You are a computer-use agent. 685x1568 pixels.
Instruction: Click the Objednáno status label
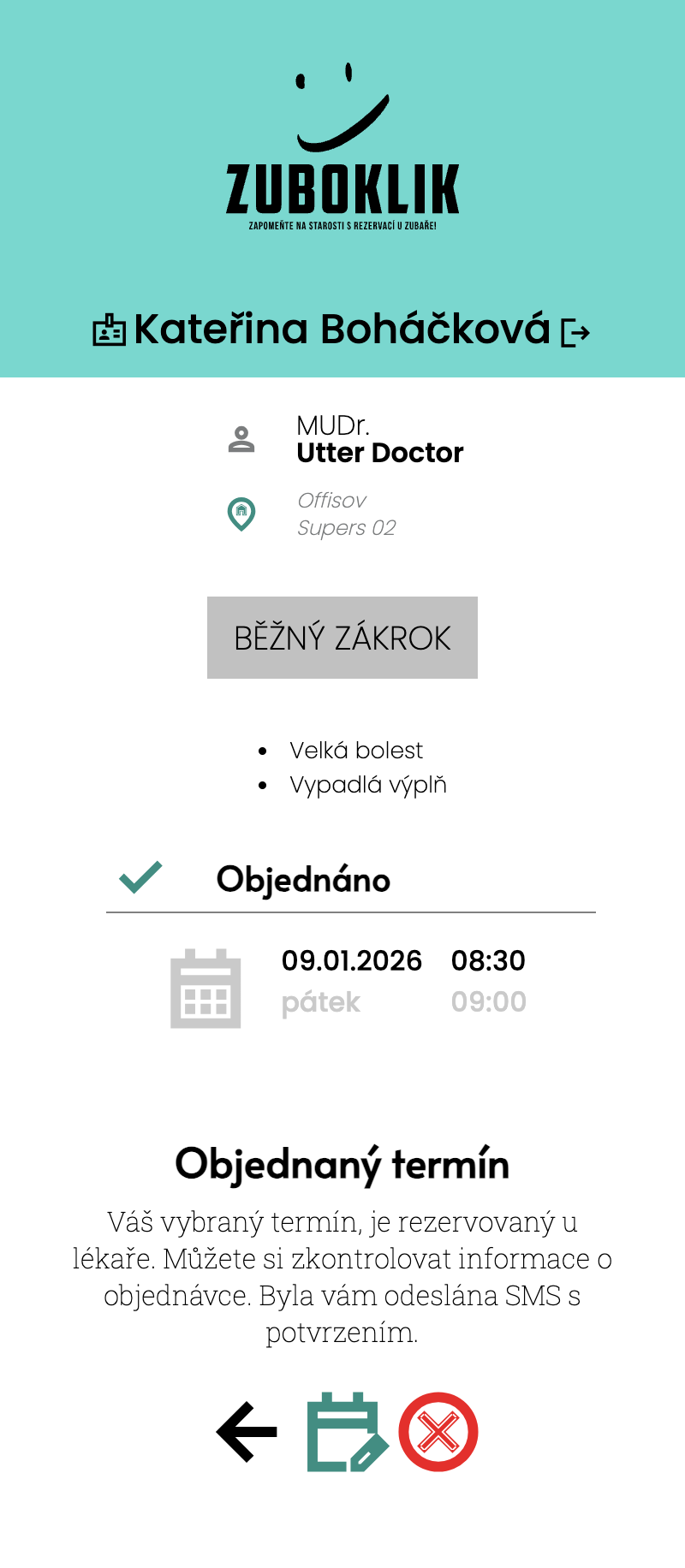pos(304,879)
